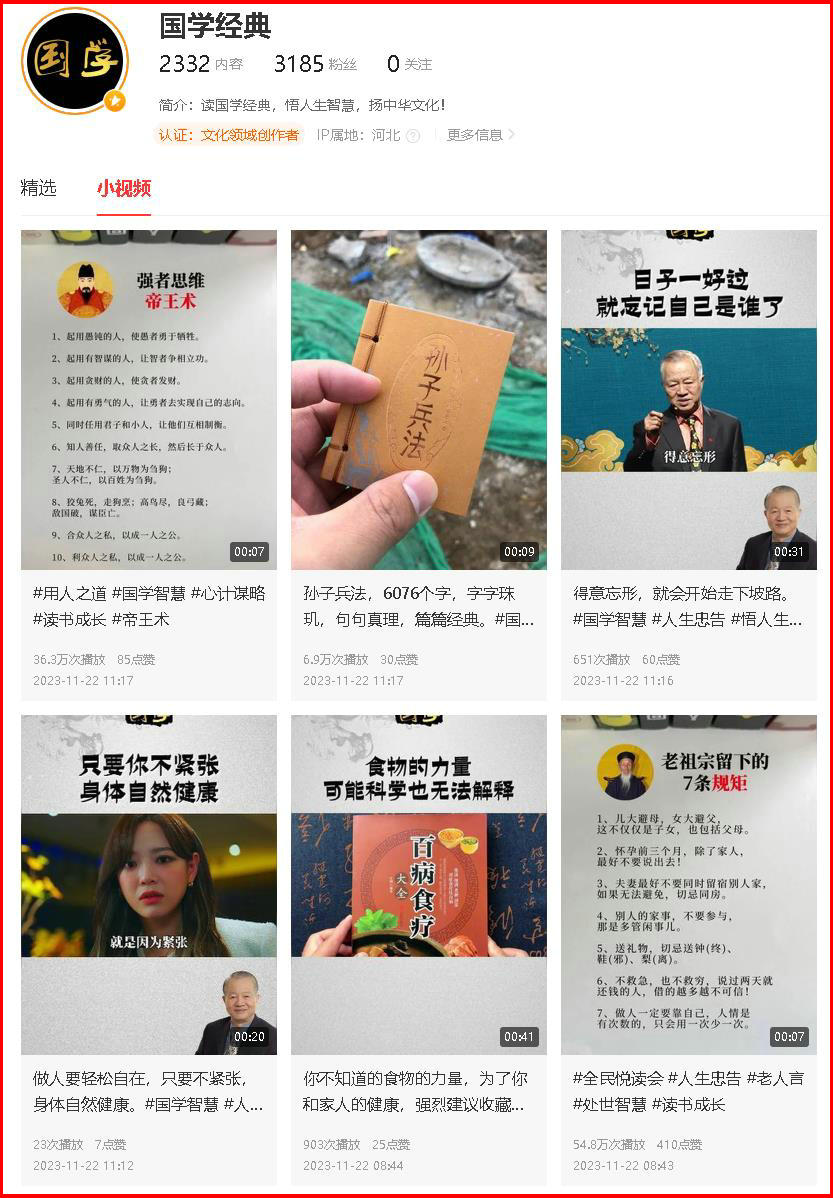Watch the 得意忘形 video
The image size is (833, 1198).
[x=689, y=400]
